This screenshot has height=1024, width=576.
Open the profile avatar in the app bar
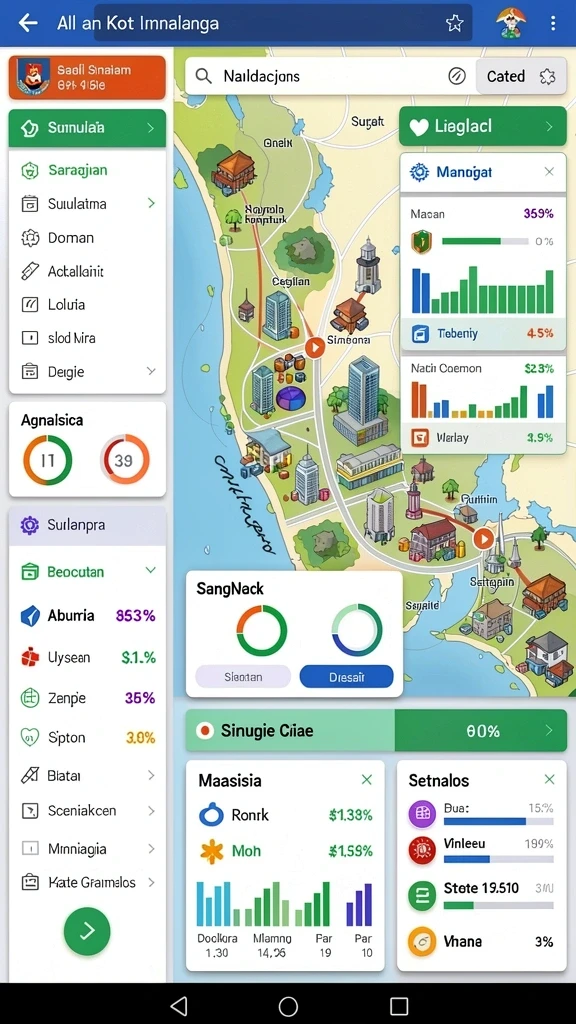point(510,23)
